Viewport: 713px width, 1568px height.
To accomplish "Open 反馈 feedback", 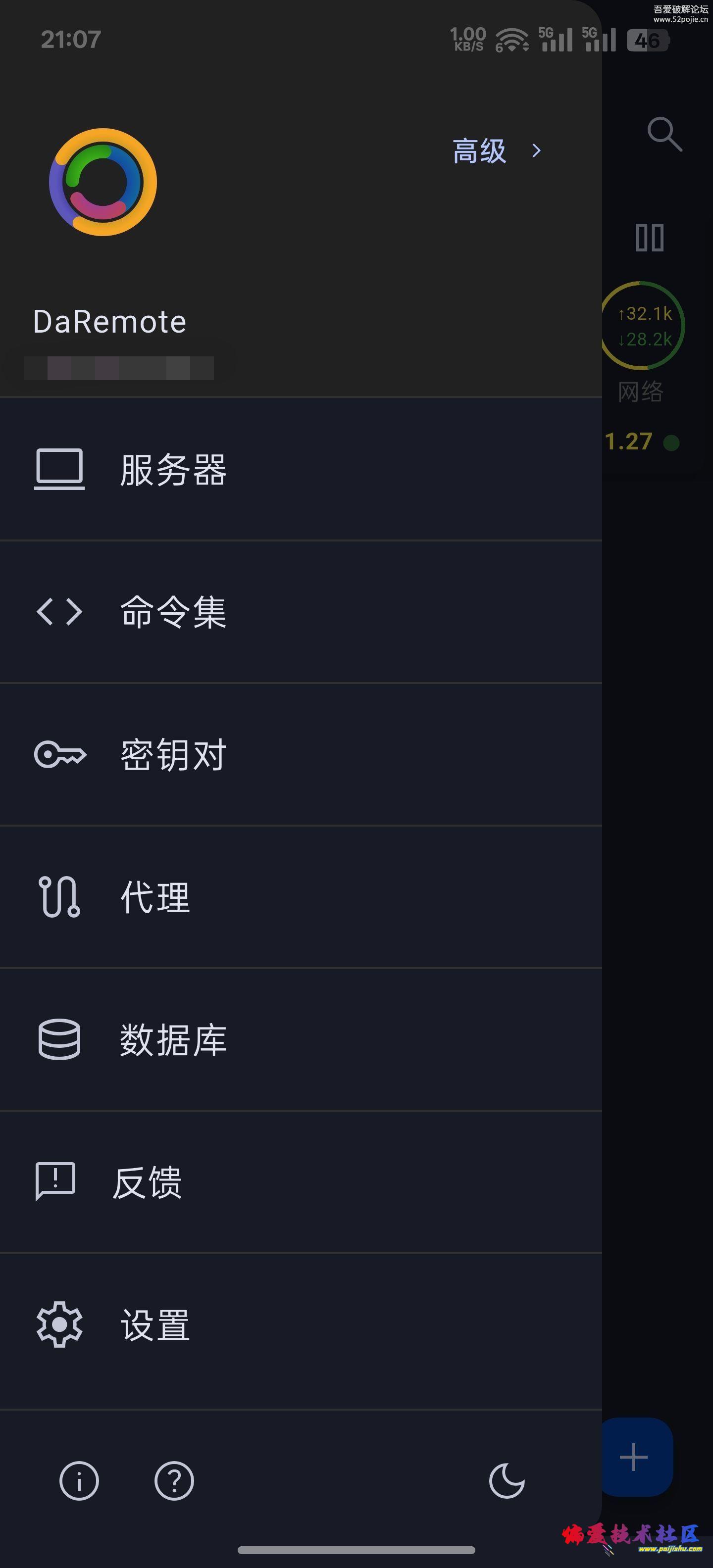I will (x=301, y=1181).
